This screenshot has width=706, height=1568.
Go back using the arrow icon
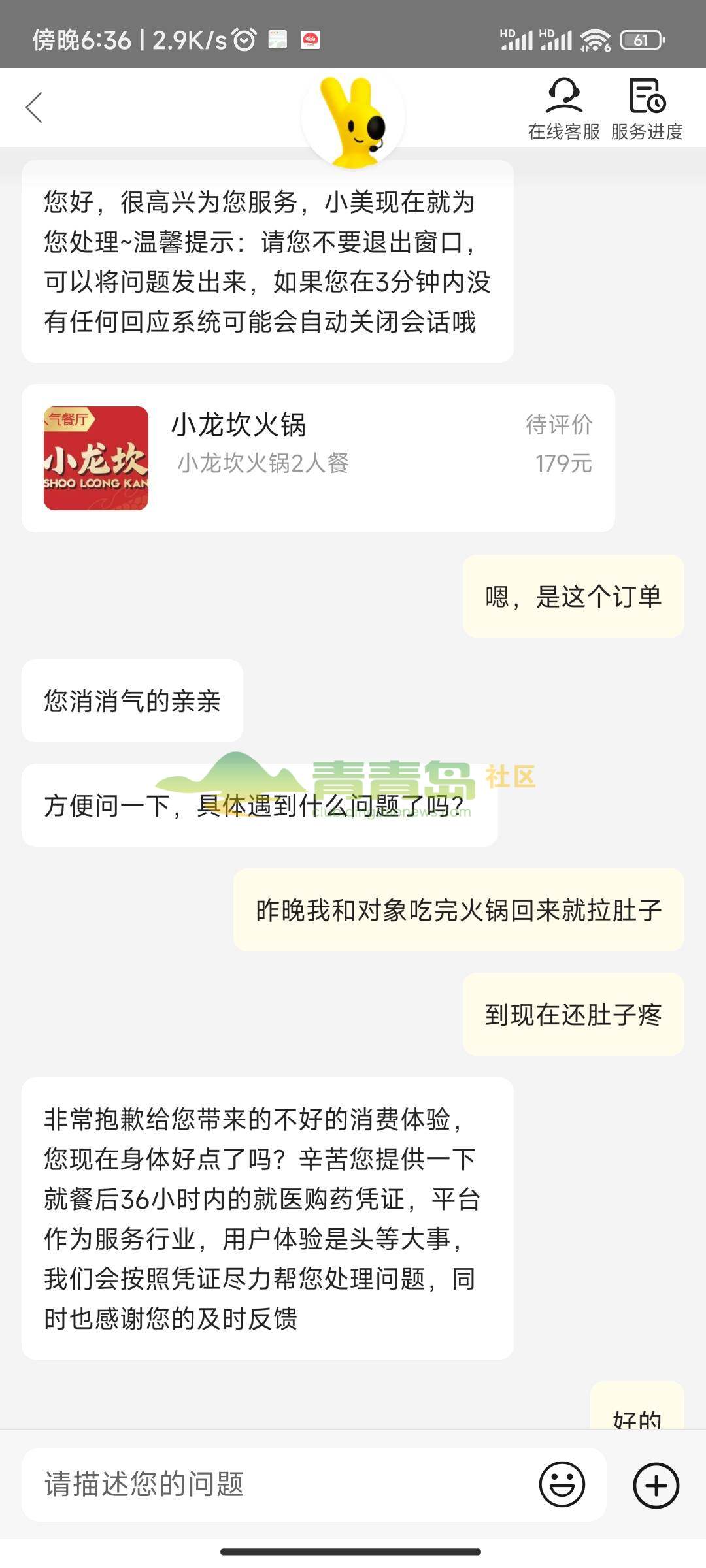point(34,108)
